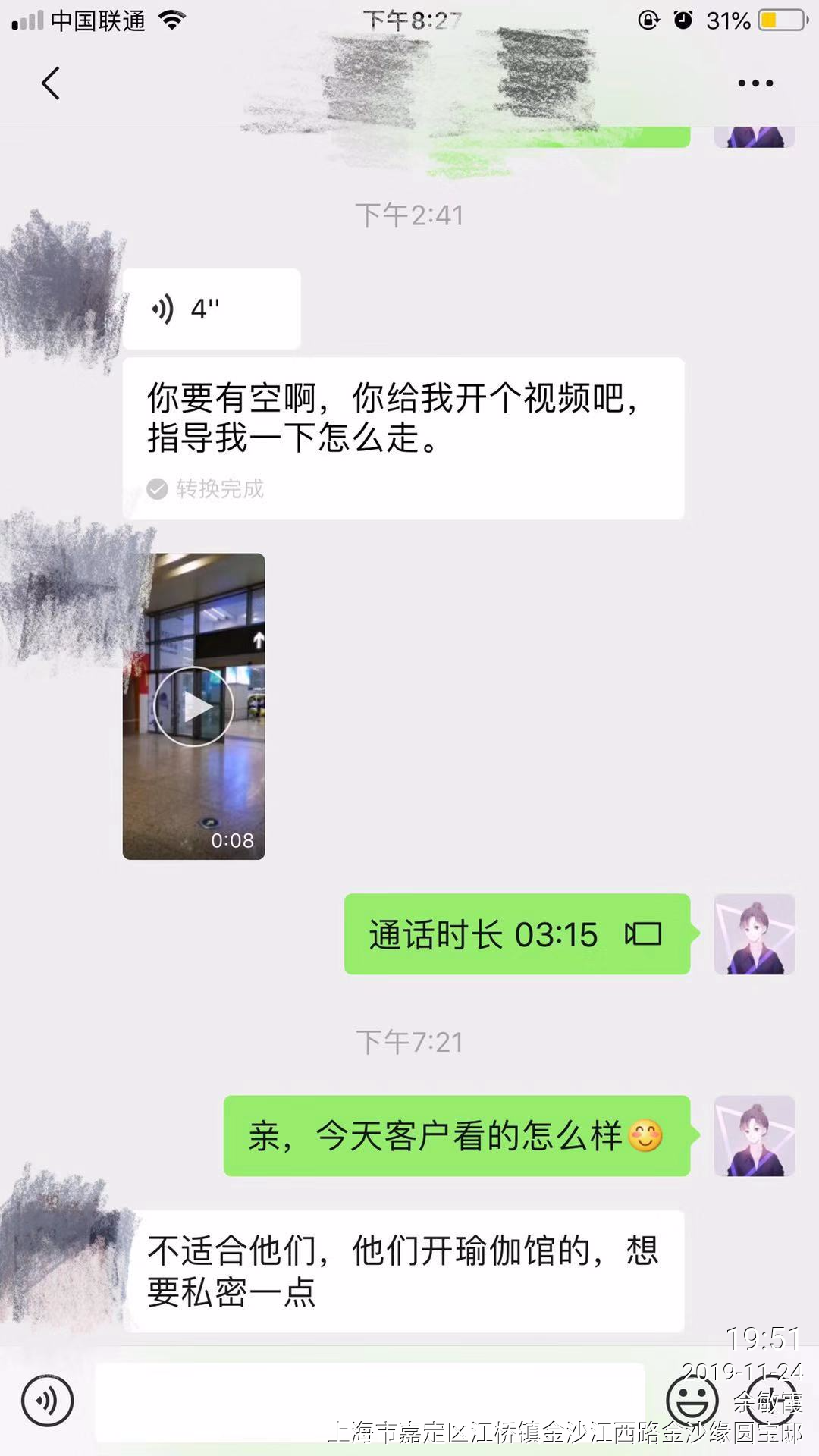View own avatar beside 今天客户看的怎么样 message
The image size is (819, 1456).
[754, 1136]
